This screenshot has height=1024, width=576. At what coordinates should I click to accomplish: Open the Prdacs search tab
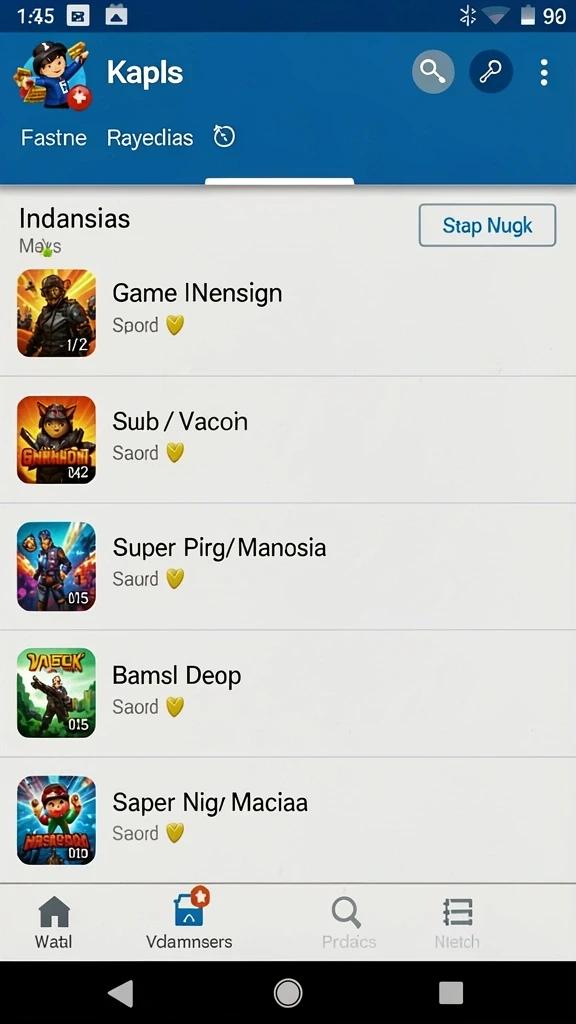click(x=348, y=922)
